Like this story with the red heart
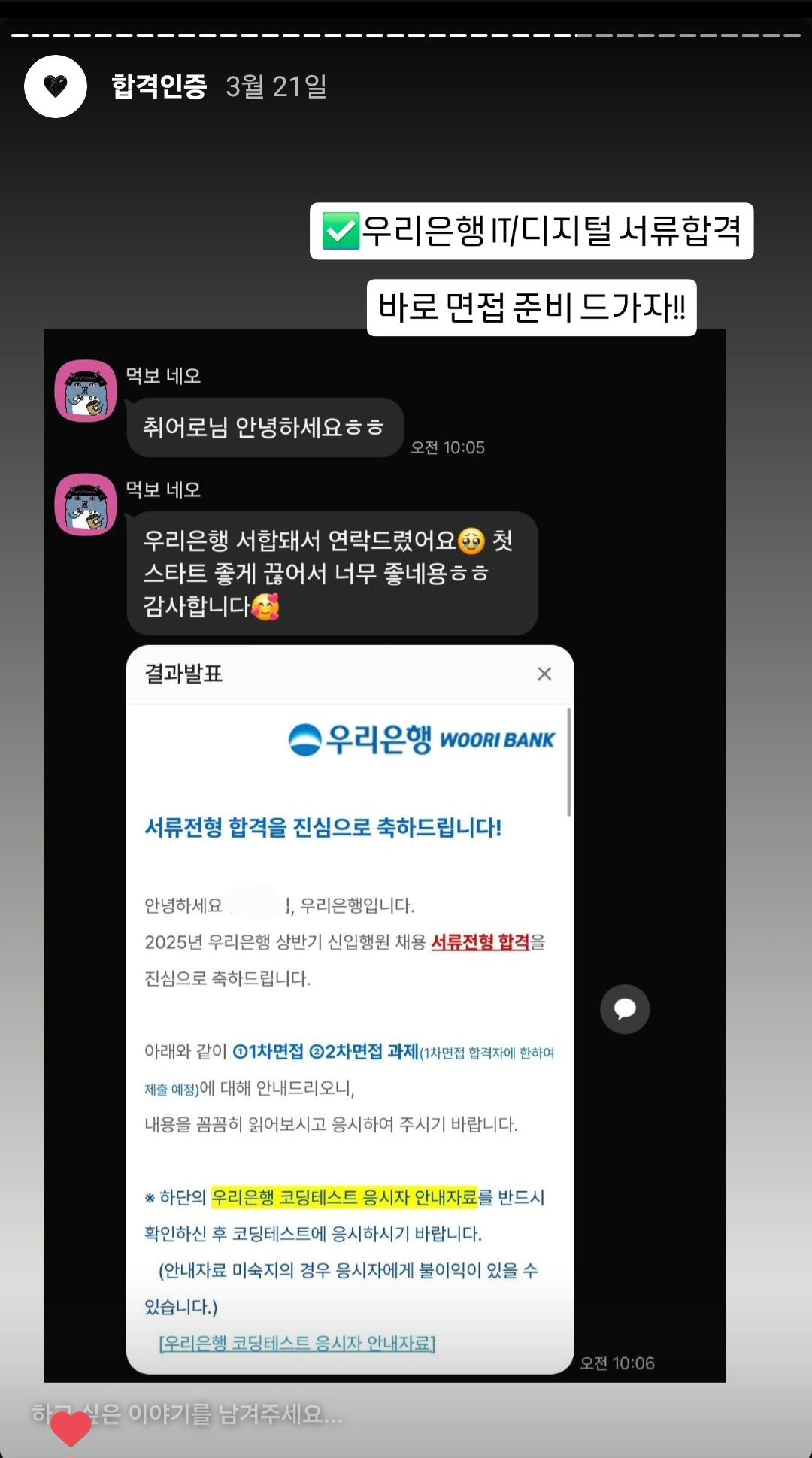The image size is (812, 1458). pos(71,1429)
